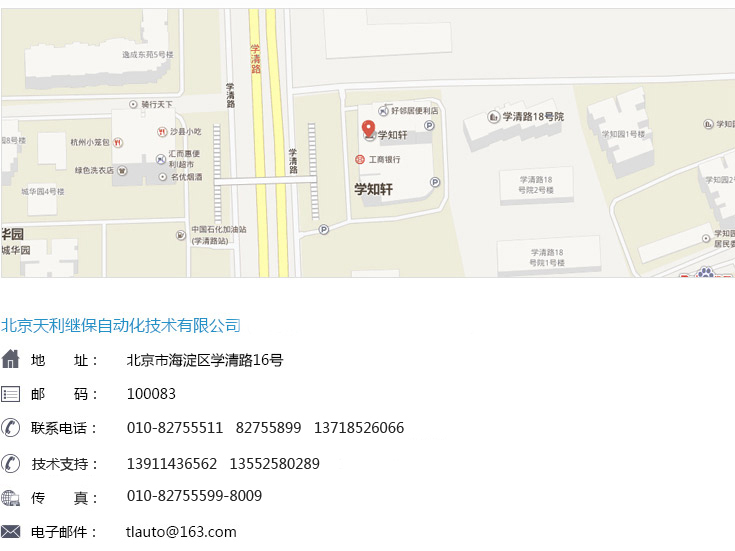Open the 北京天利继保自动化技术有限公司 link
Image resolution: width=735 pixels, height=551 pixels.
pos(121,325)
